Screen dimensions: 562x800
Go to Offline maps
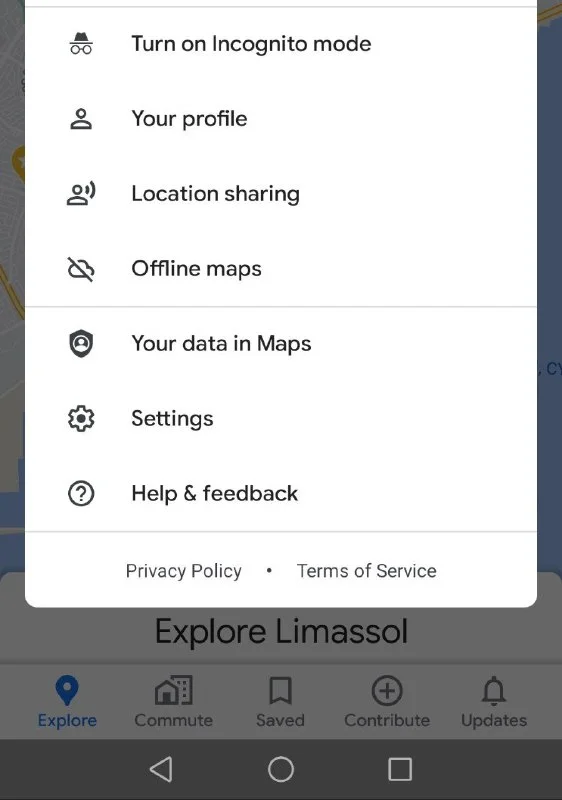pyautogui.click(x=280, y=269)
